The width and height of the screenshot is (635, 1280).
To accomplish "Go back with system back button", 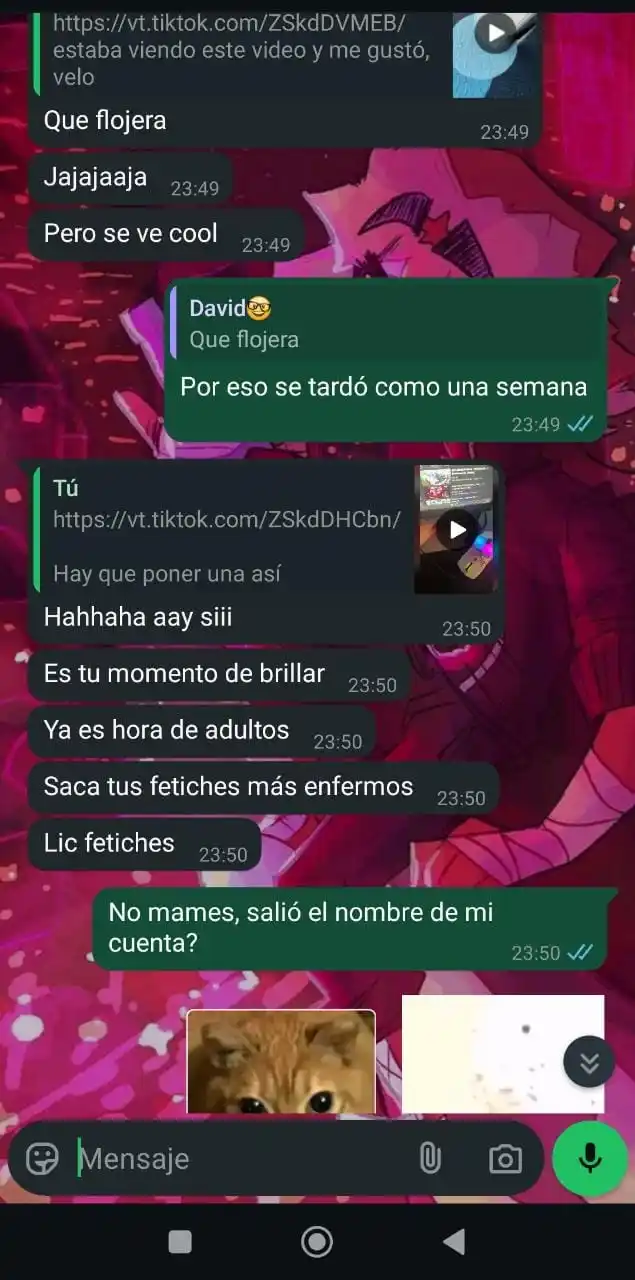I will click(454, 1242).
